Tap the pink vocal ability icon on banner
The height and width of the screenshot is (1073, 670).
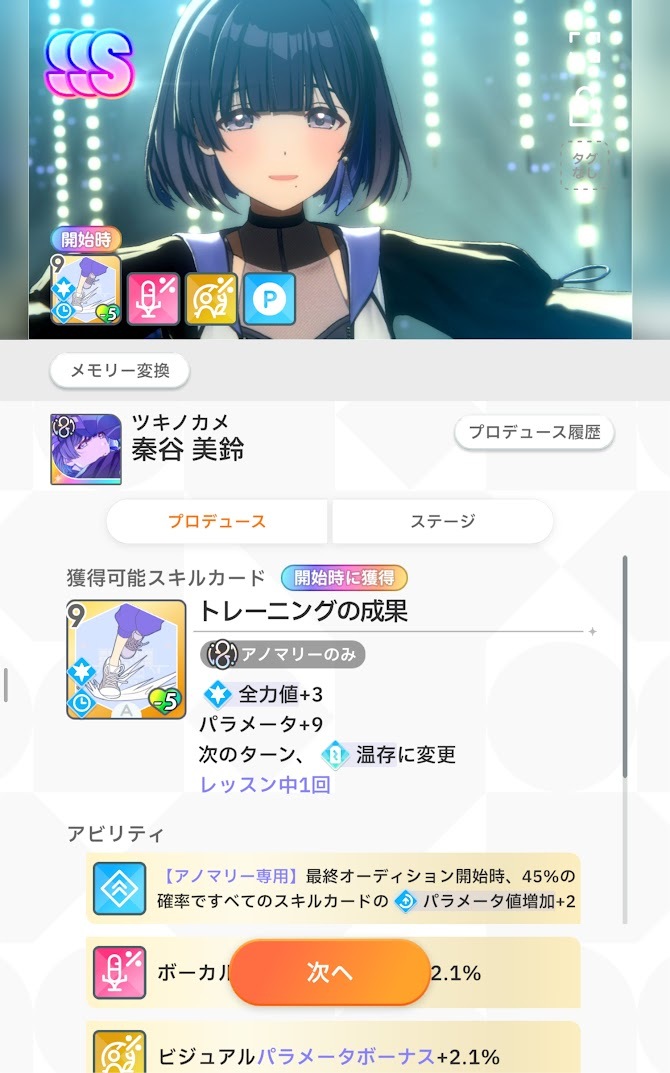(153, 299)
